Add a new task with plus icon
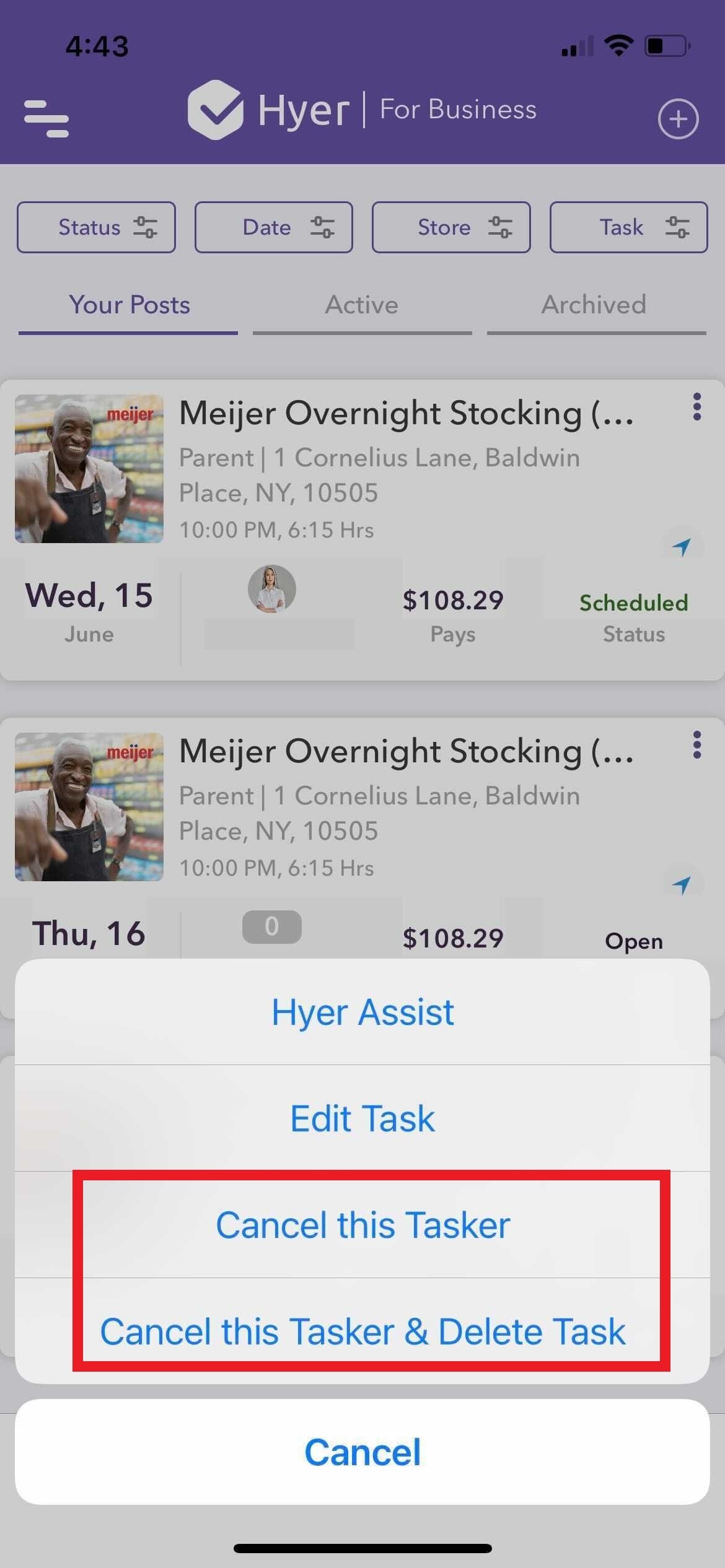Image resolution: width=725 pixels, height=1568 pixels. (x=678, y=118)
